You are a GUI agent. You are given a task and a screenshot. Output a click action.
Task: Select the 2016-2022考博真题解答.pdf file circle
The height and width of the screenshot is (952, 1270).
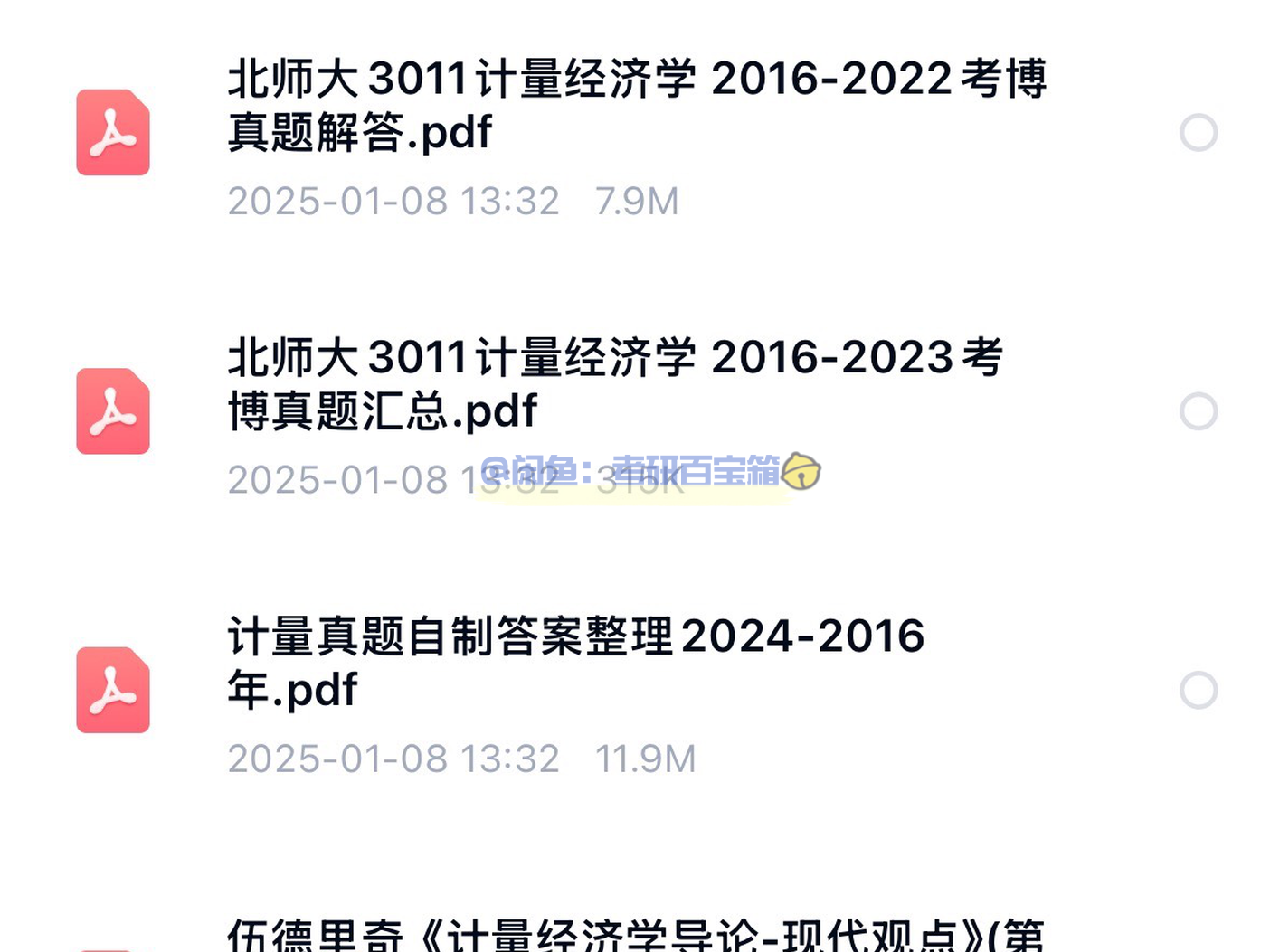[1198, 133]
